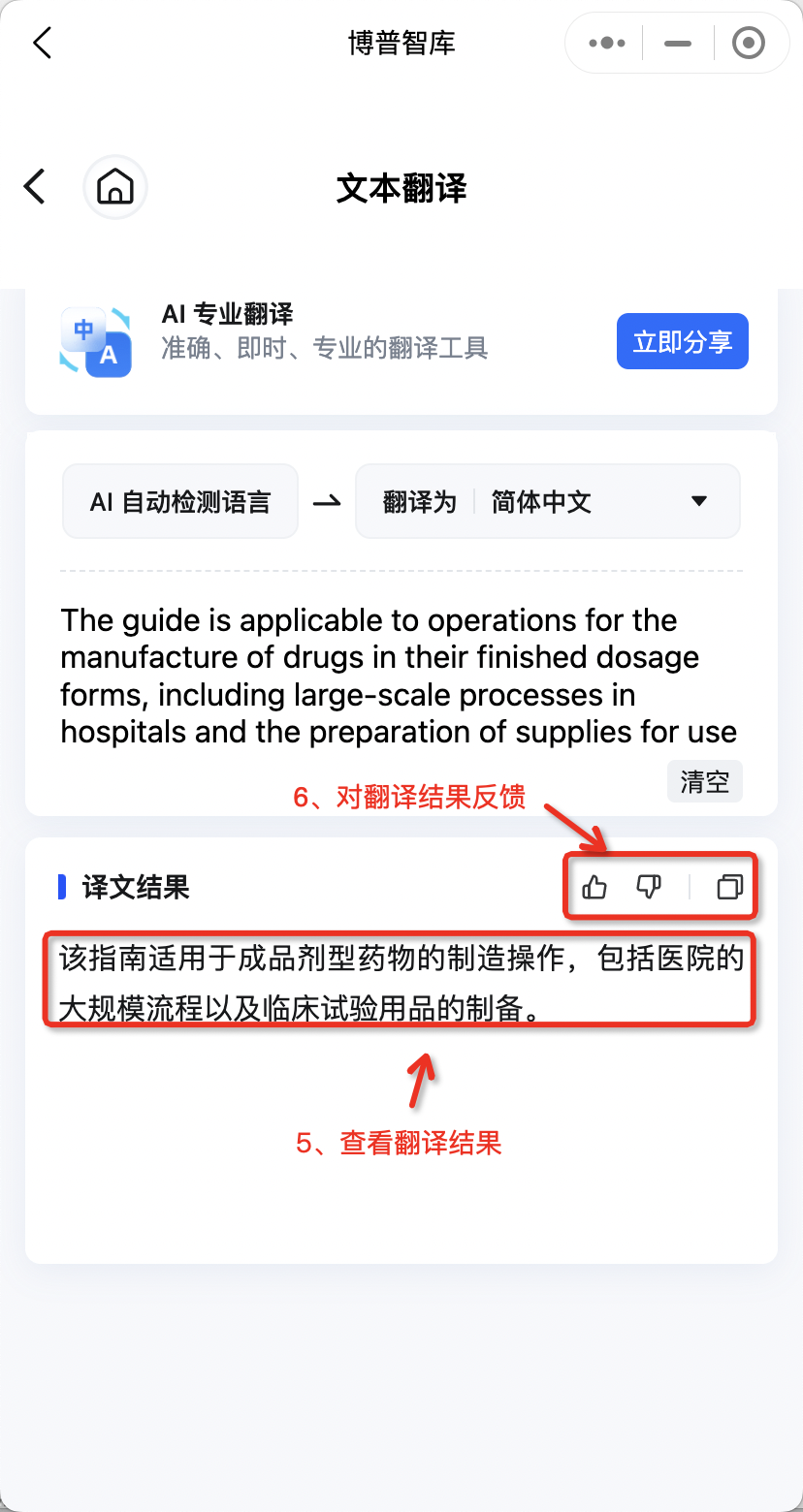
Task: Clear the input with 清空
Action: point(704,781)
